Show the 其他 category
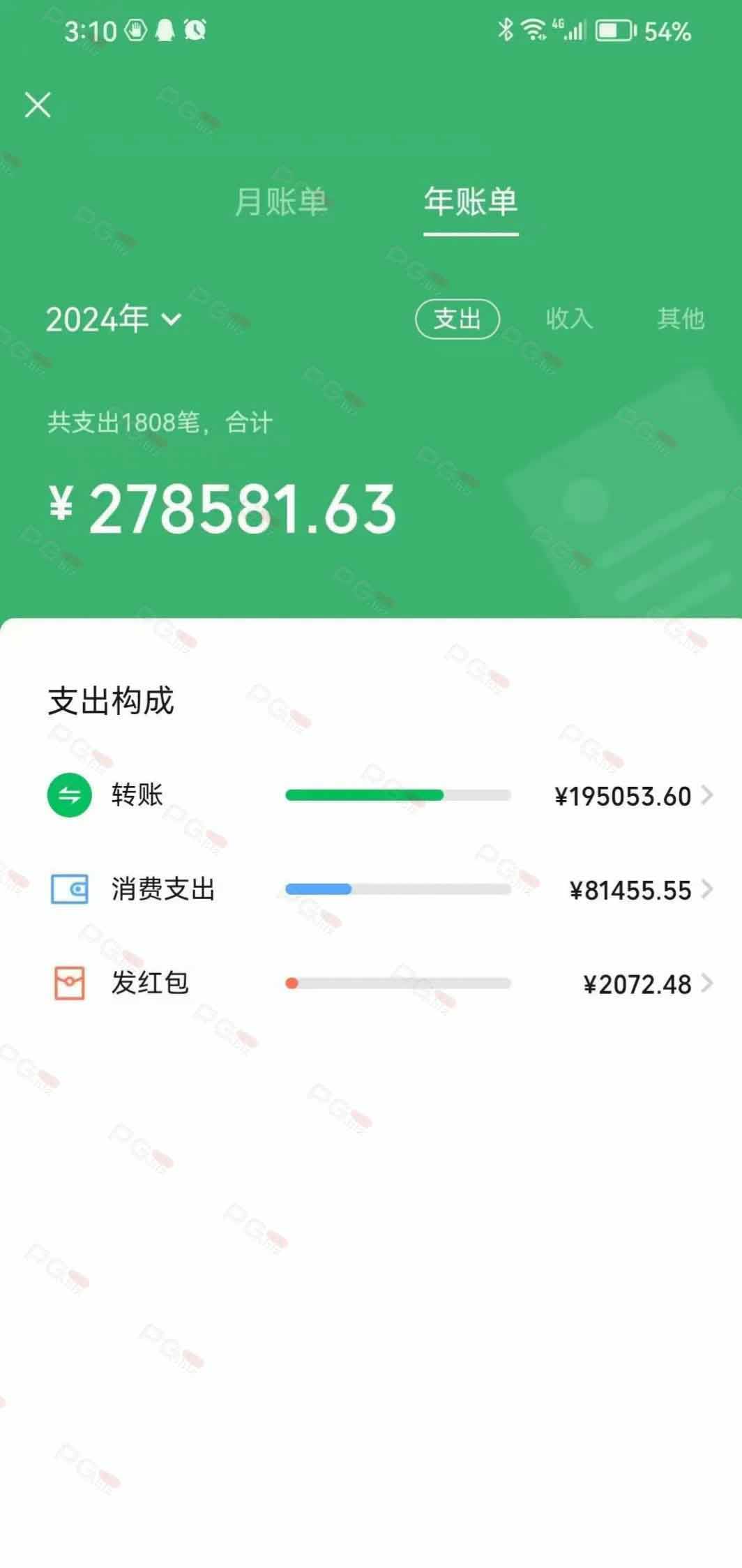Viewport: 742px width, 1568px height. (x=681, y=319)
